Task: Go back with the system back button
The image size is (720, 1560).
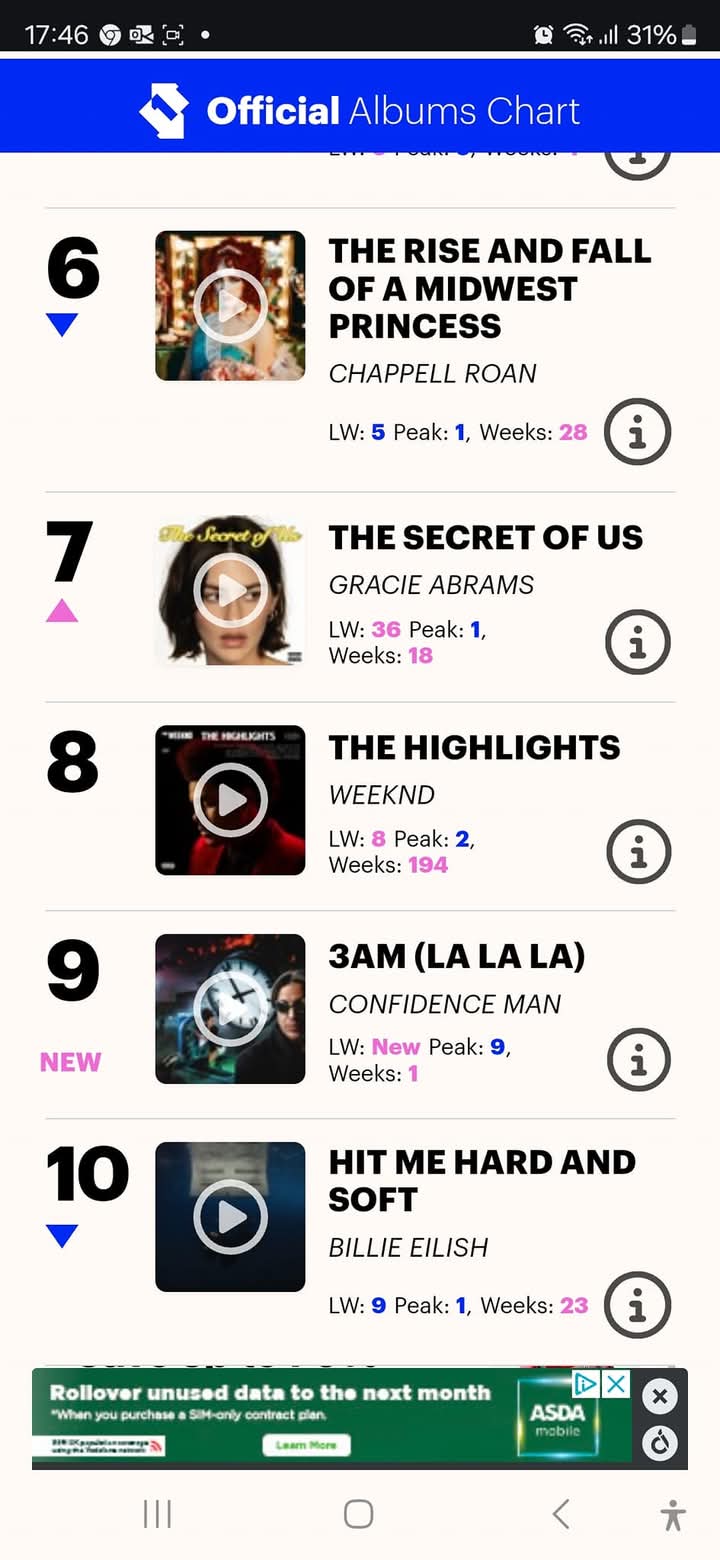Action: (561, 1514)
